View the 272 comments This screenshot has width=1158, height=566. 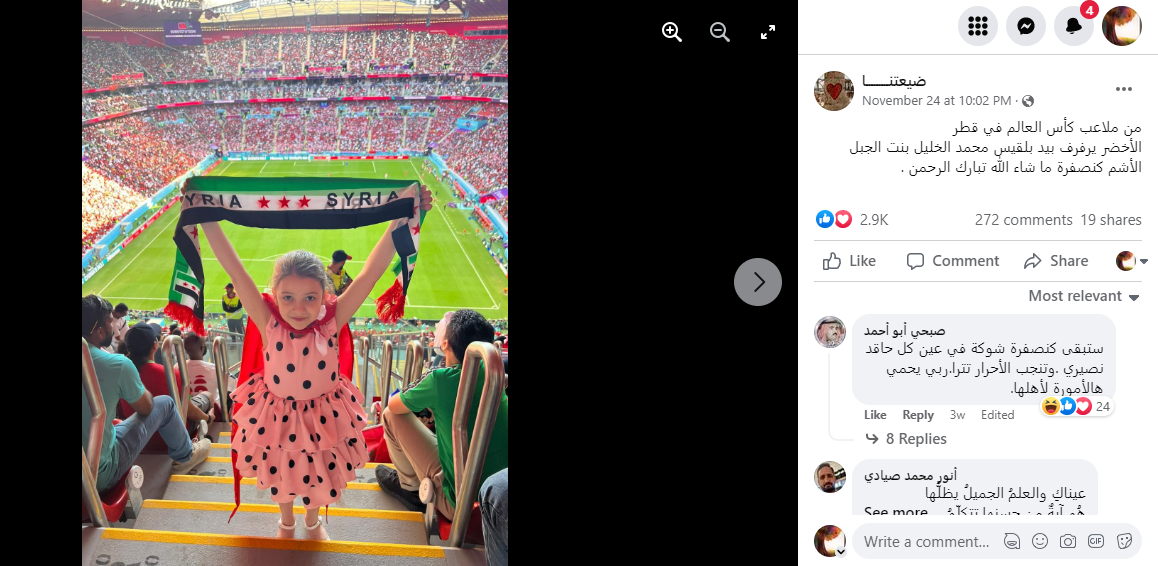point(1023,220)
